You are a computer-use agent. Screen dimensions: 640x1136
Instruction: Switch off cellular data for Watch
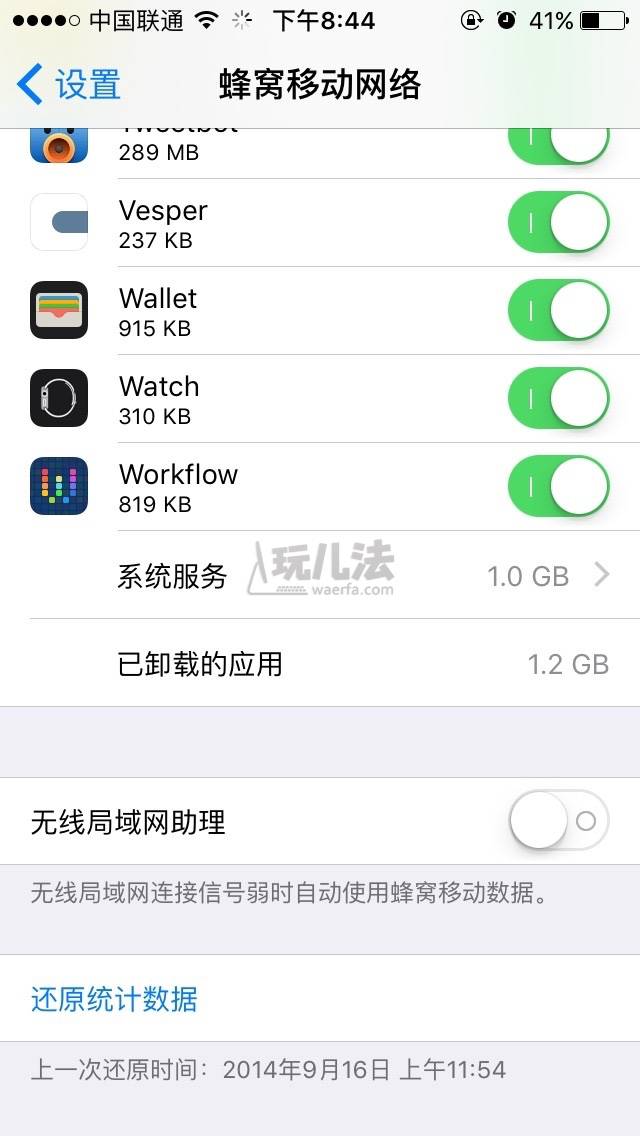point(558,398)
